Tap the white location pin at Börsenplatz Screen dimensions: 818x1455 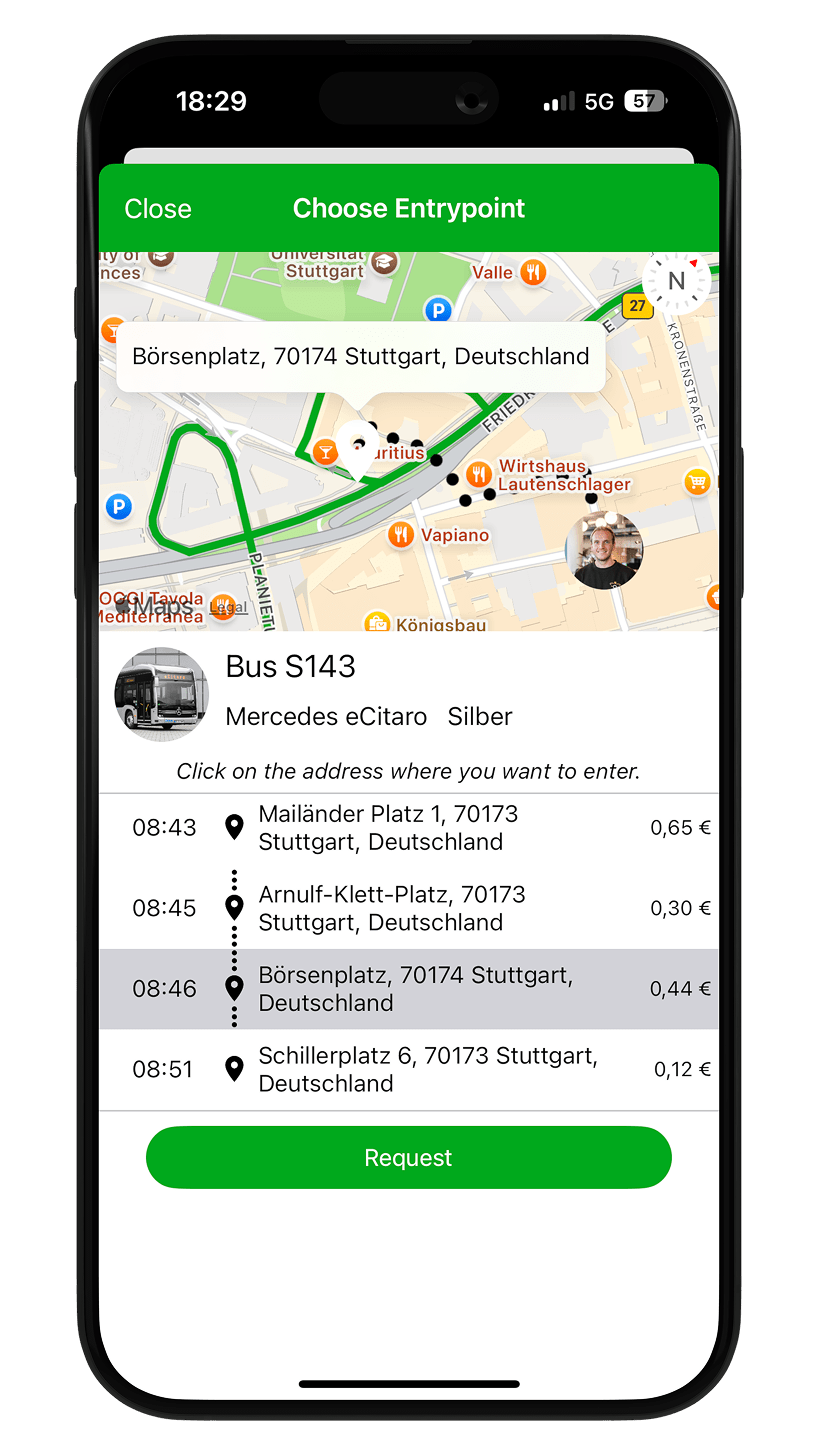point(355,449)
